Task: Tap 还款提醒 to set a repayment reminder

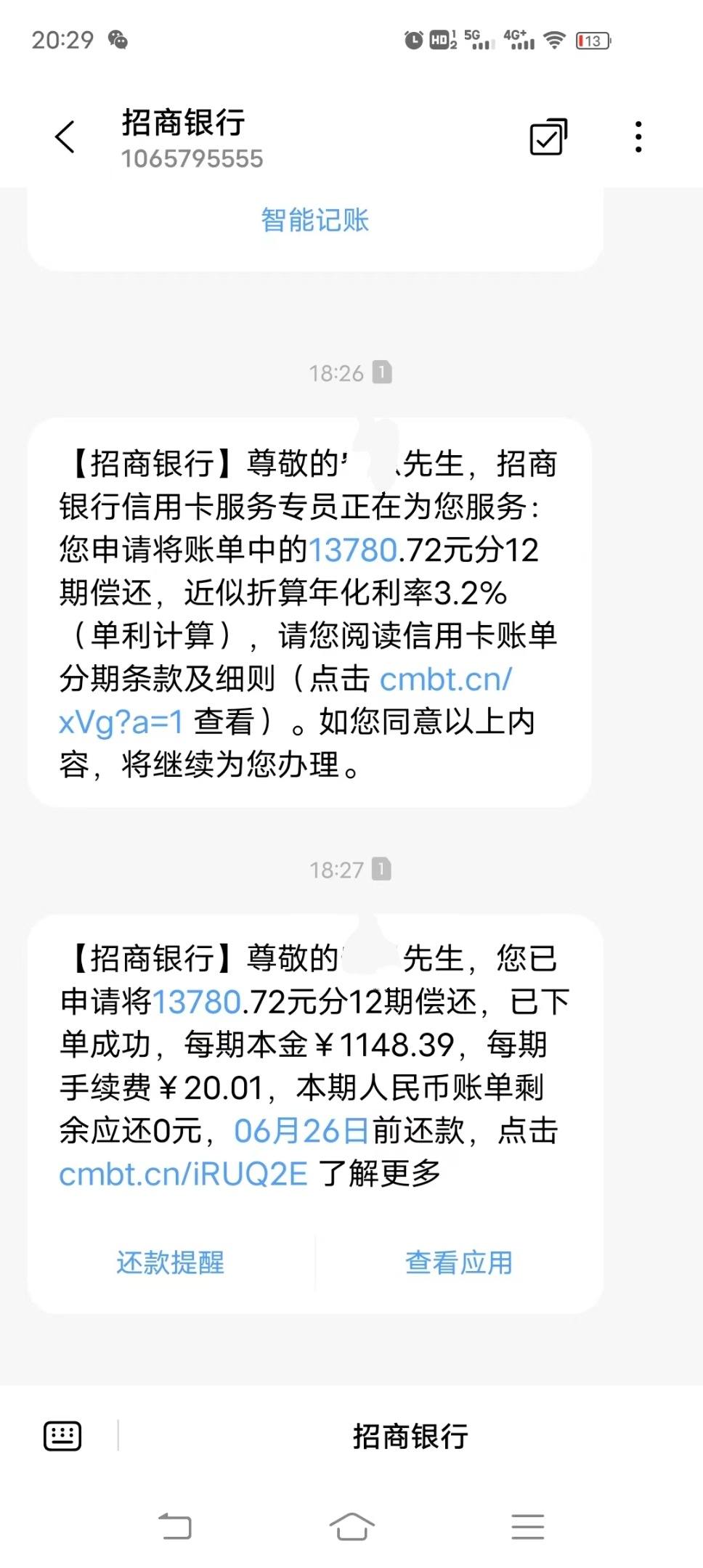Action: click(171, 1263)
